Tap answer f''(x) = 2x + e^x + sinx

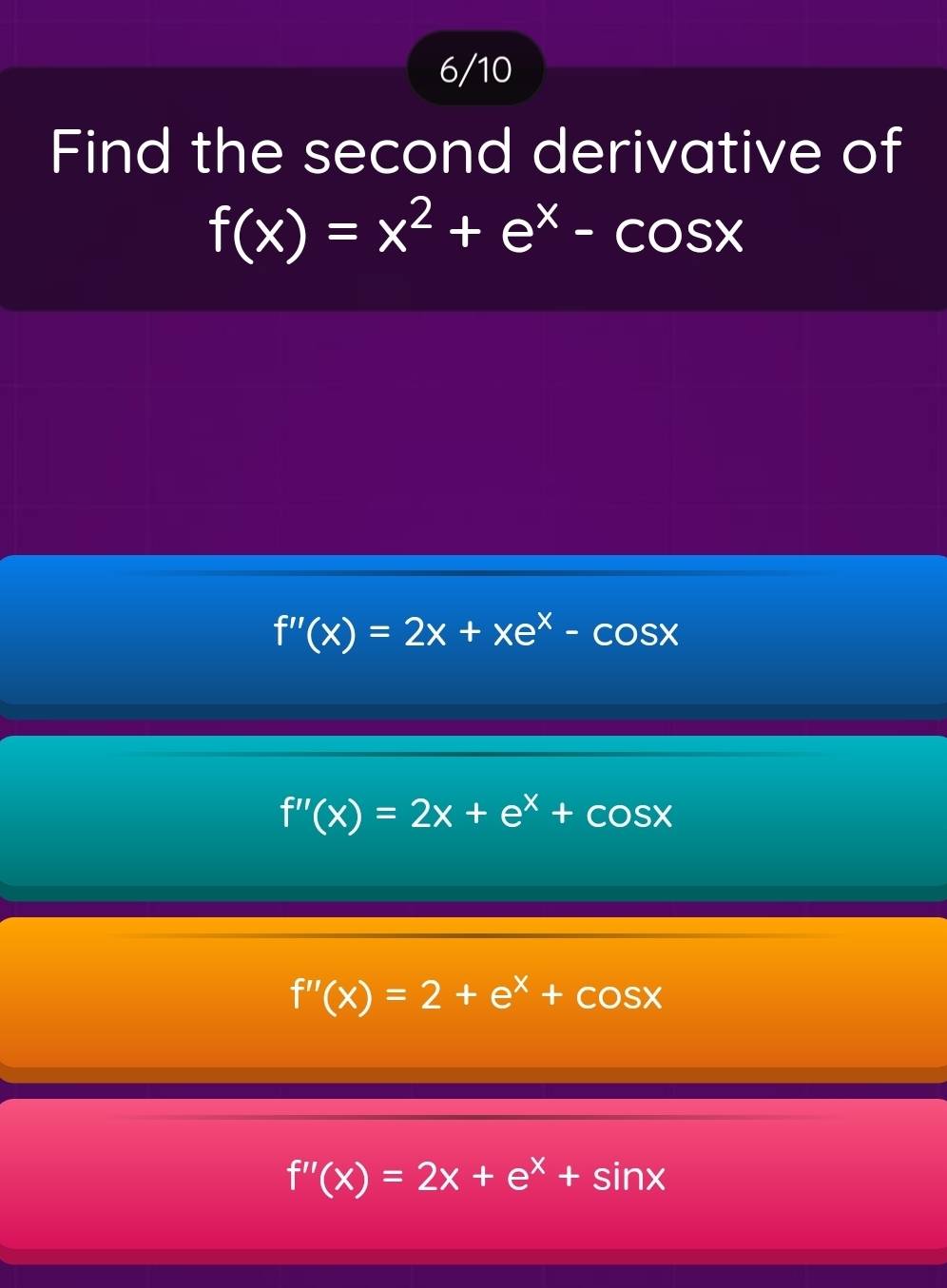click(x=473, y=1178)
